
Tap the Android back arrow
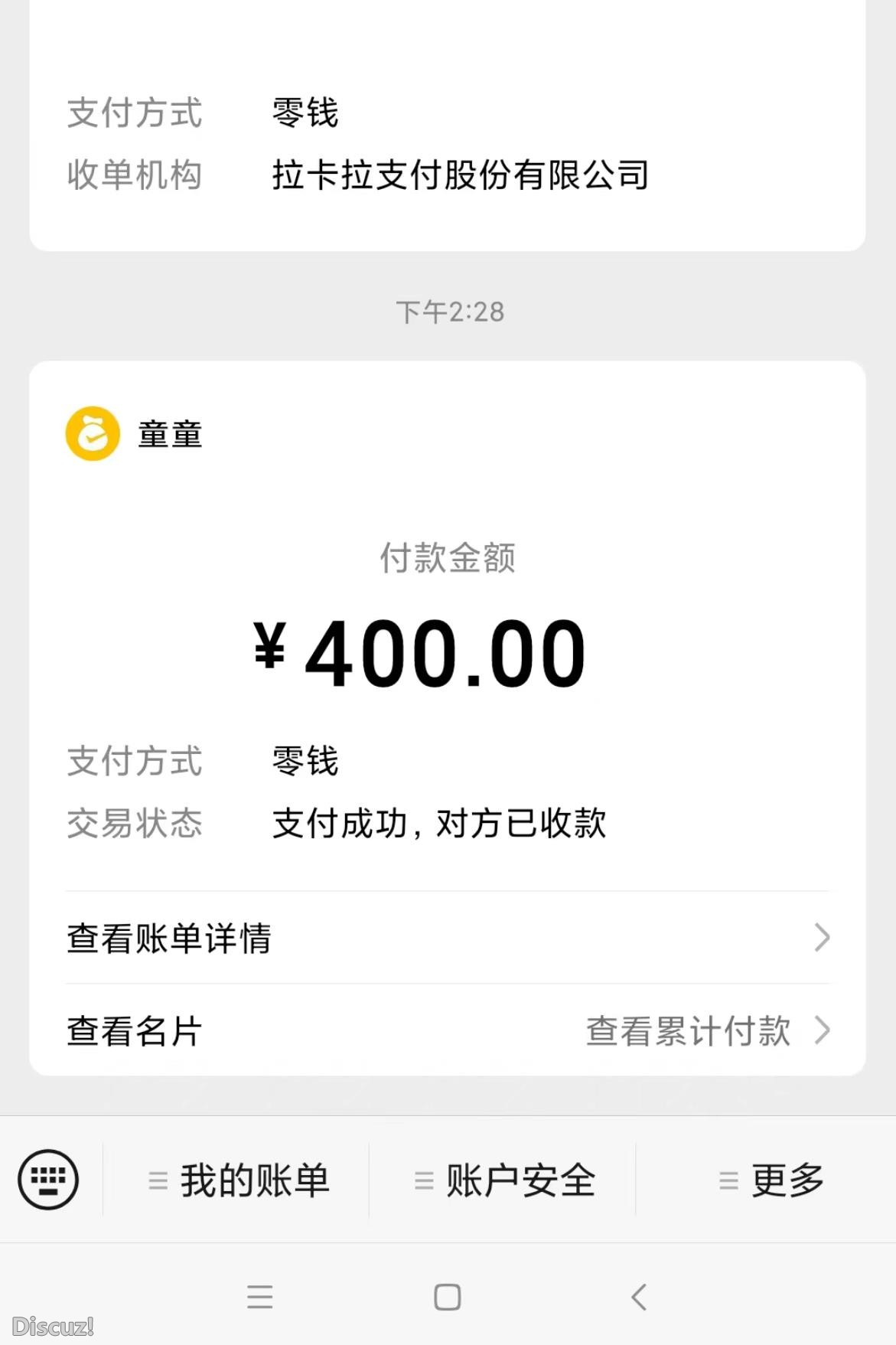(x=638, y=1295)
